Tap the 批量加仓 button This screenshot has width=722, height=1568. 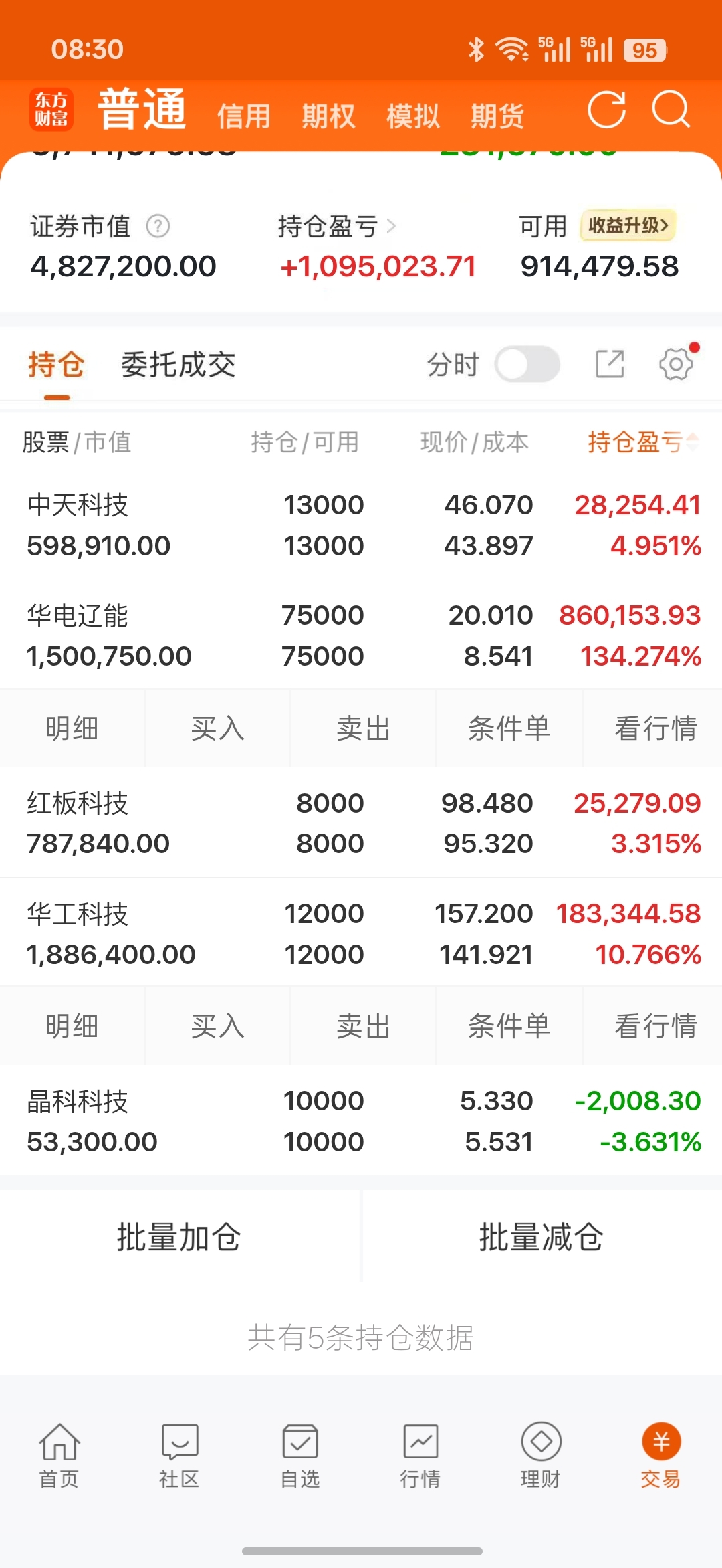point(179,1237)
